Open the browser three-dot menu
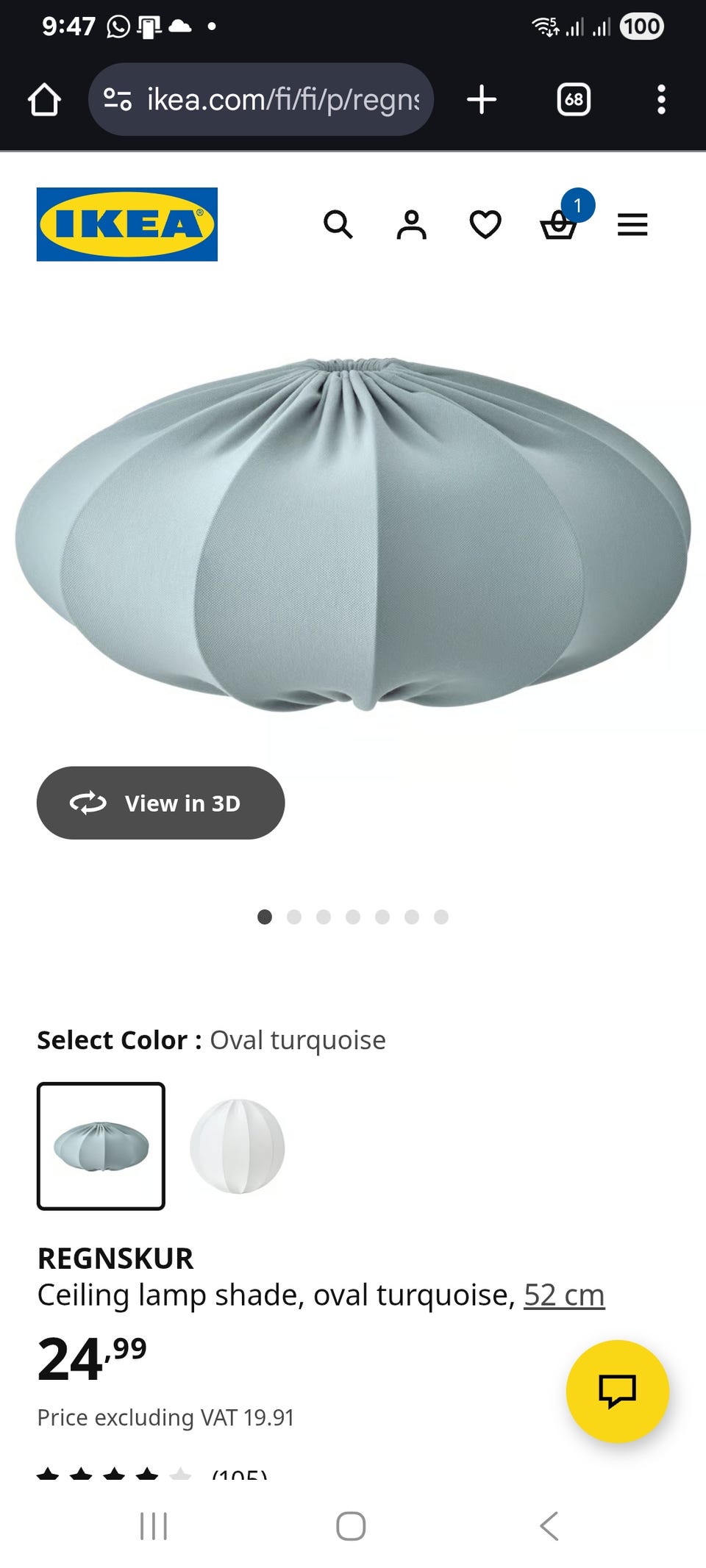 click(x=661, y=99)
